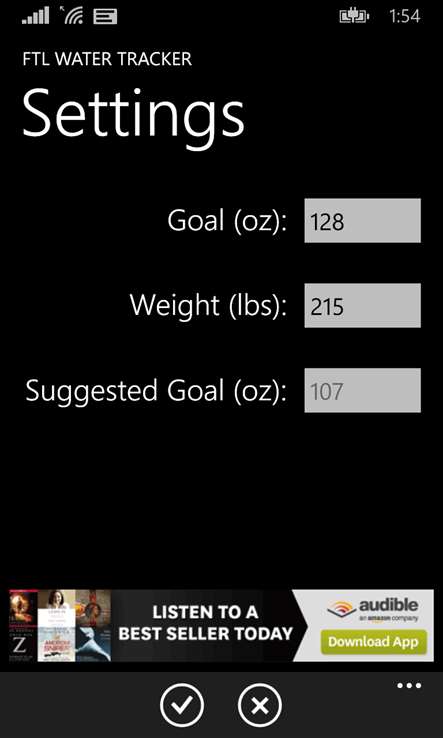Screen dimensions: 443x738
Task: Edit the Weight (lbs) field
Action: pos(362,305)
